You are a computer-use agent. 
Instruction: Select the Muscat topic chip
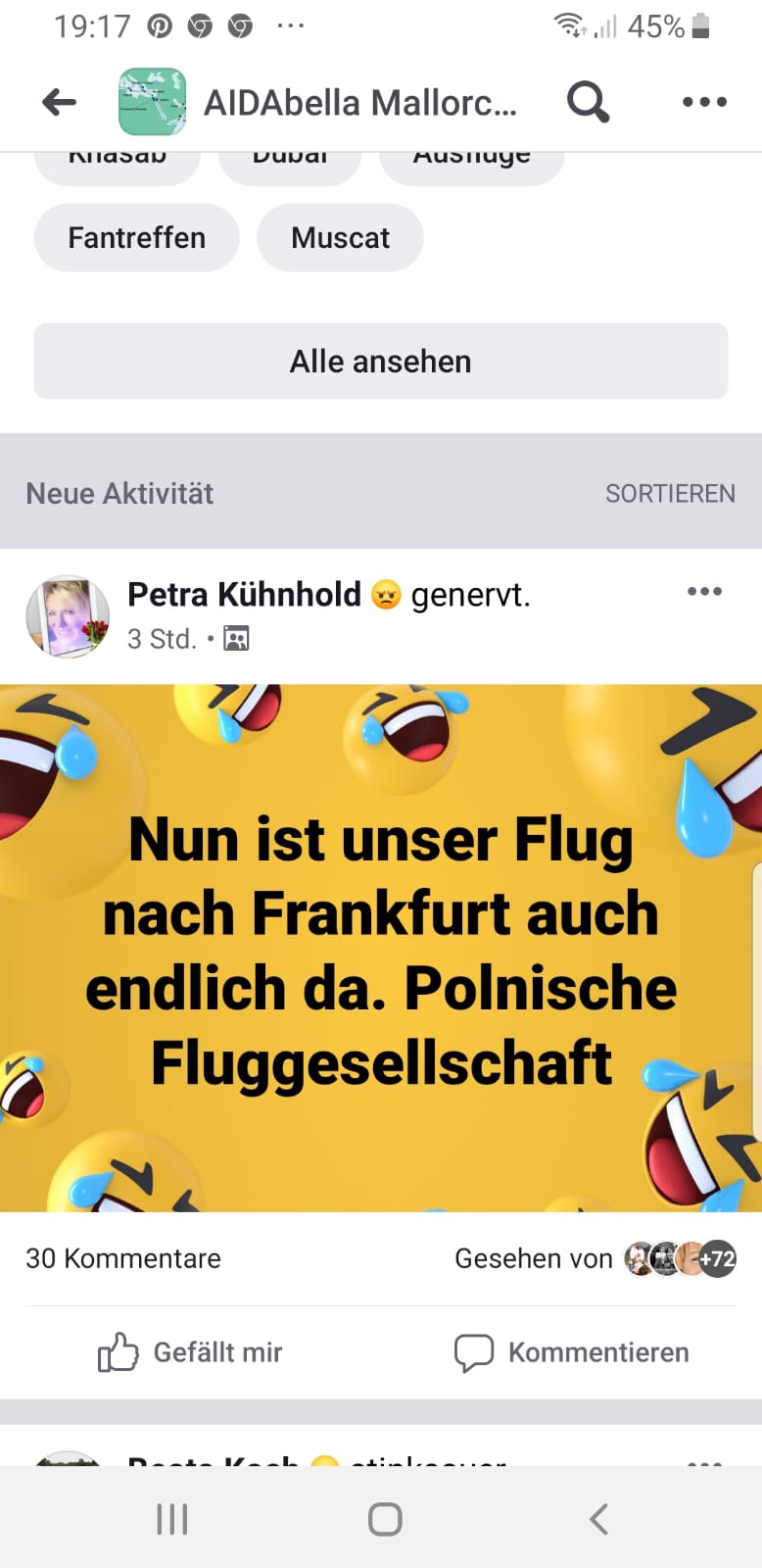pyautogui.click(x=340, y=238)
